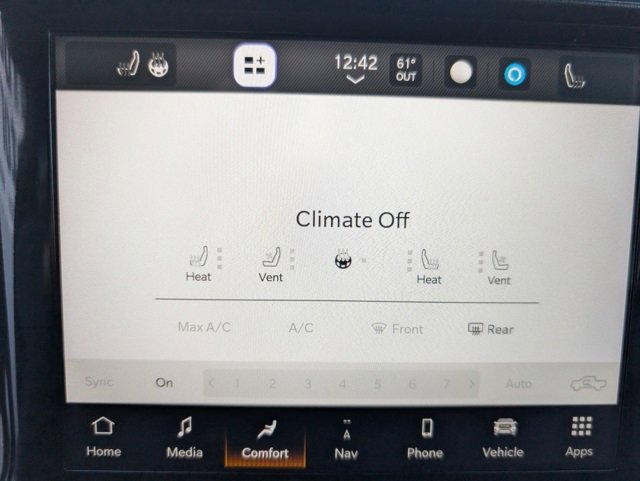Screen dimensions: 640x481
Task: Open the Nav tab
Action: (346, 438)
